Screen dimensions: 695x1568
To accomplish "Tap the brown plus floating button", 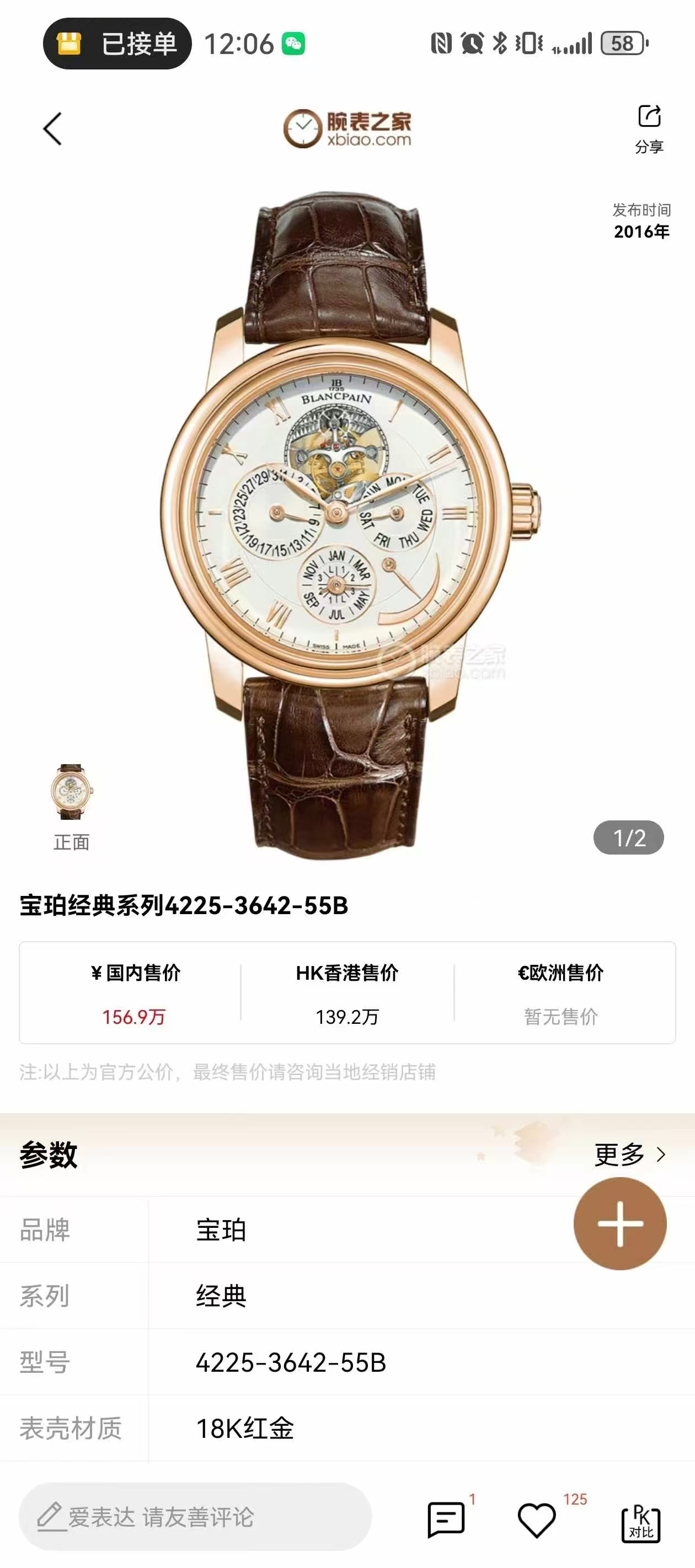I will pos(619,1223).
